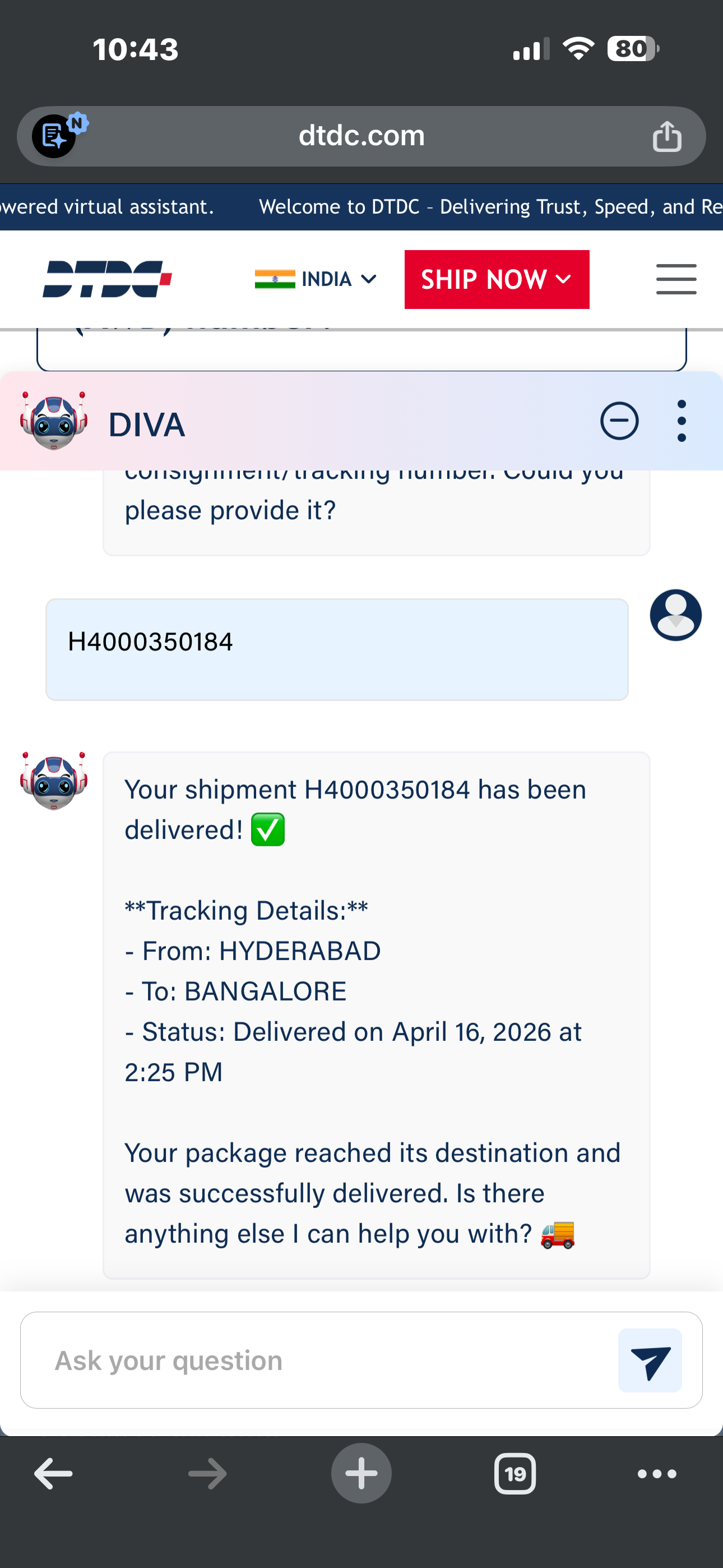Open the hamburger menu
Image resolution: width=723 pixels, height=1568 pixels.
675,279
